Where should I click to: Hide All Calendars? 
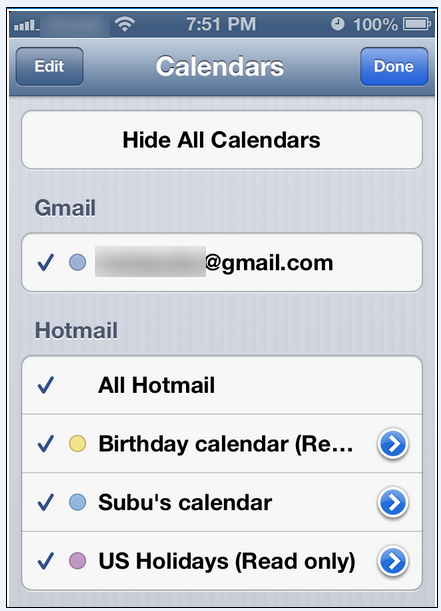tap(222, 140)
